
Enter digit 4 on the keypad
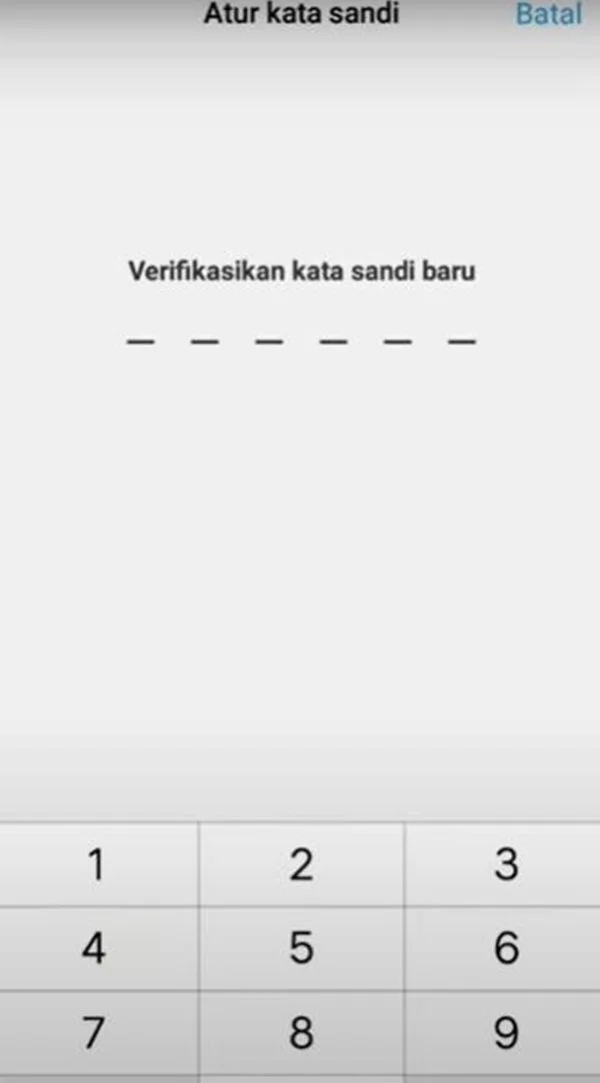click(x=99, y=948)
